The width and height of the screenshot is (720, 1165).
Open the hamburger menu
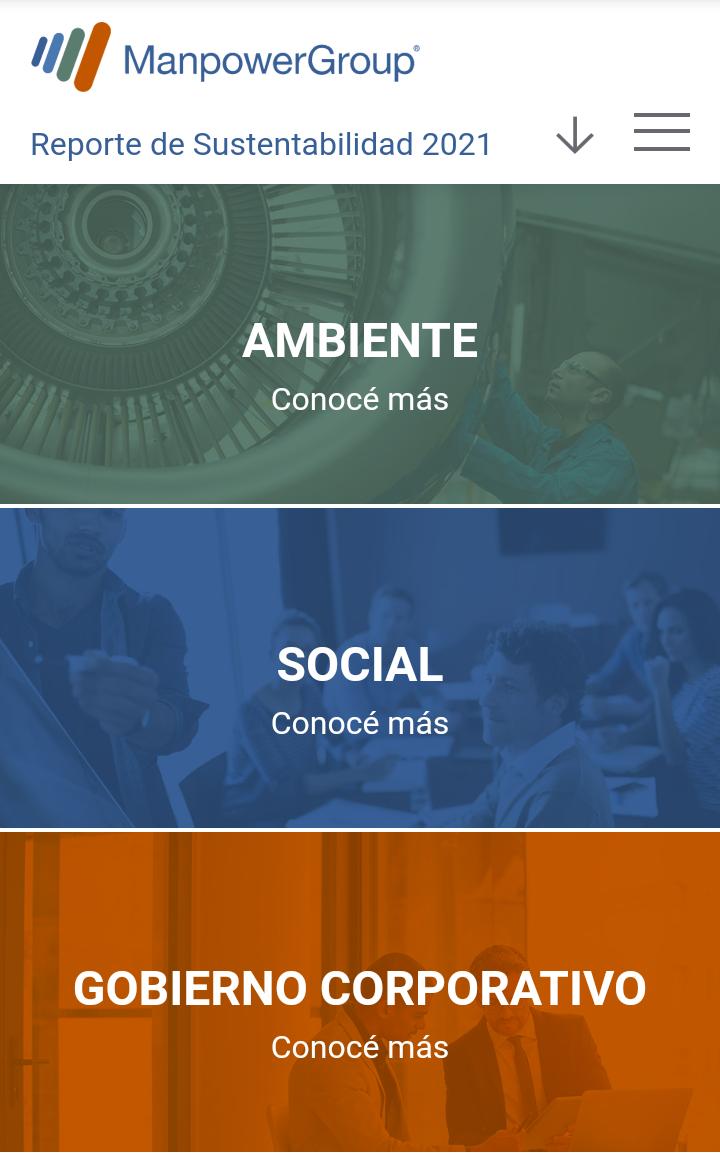(661, 132)
